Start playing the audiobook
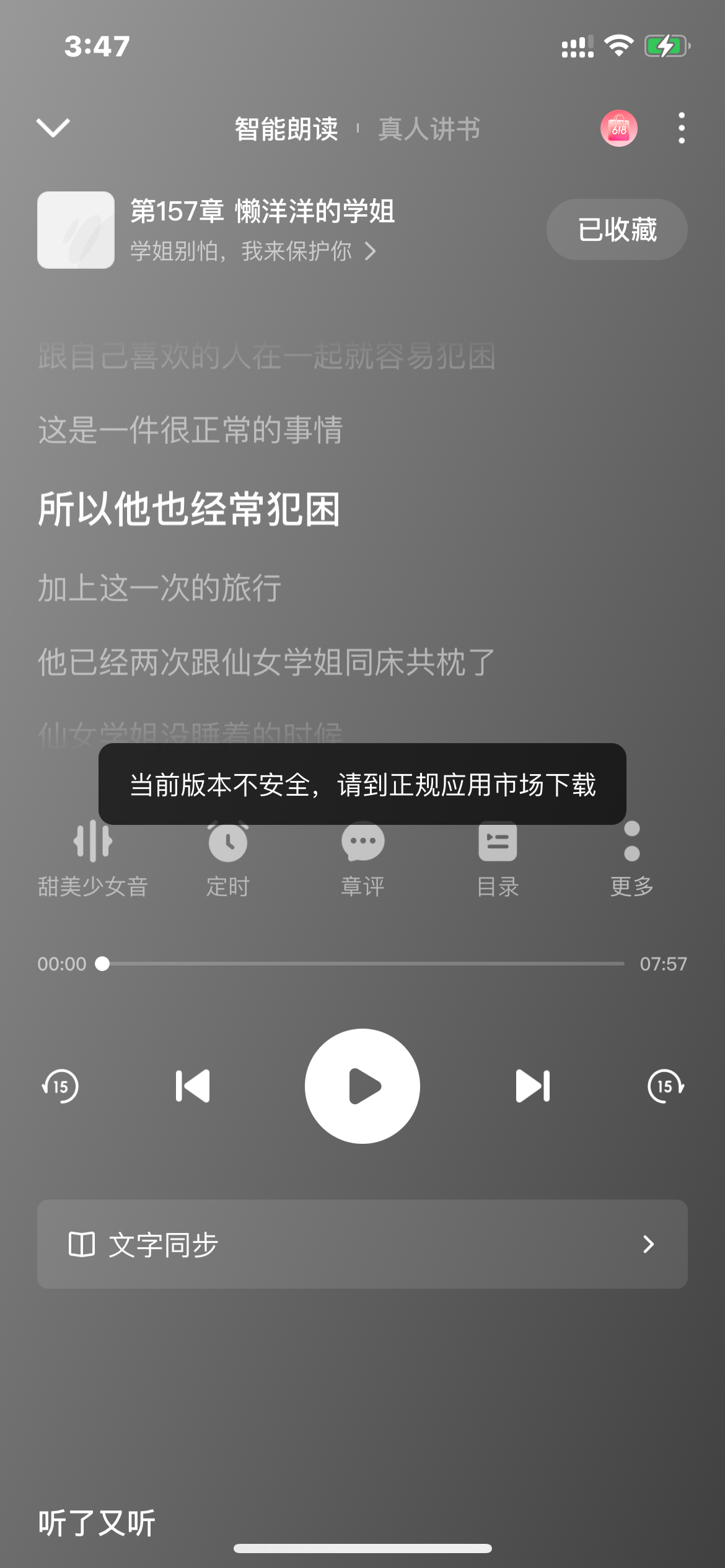The image size is (725, 1568). pos(362,1087)
